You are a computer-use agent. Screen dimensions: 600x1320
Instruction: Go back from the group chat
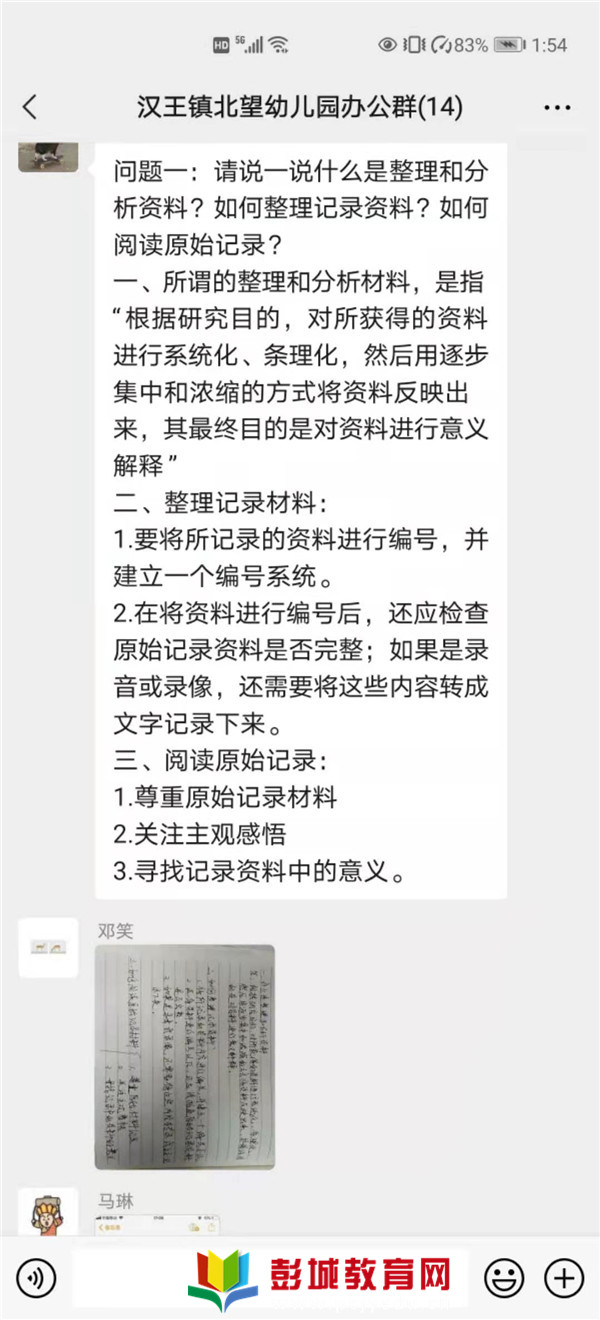coord(30,107)
